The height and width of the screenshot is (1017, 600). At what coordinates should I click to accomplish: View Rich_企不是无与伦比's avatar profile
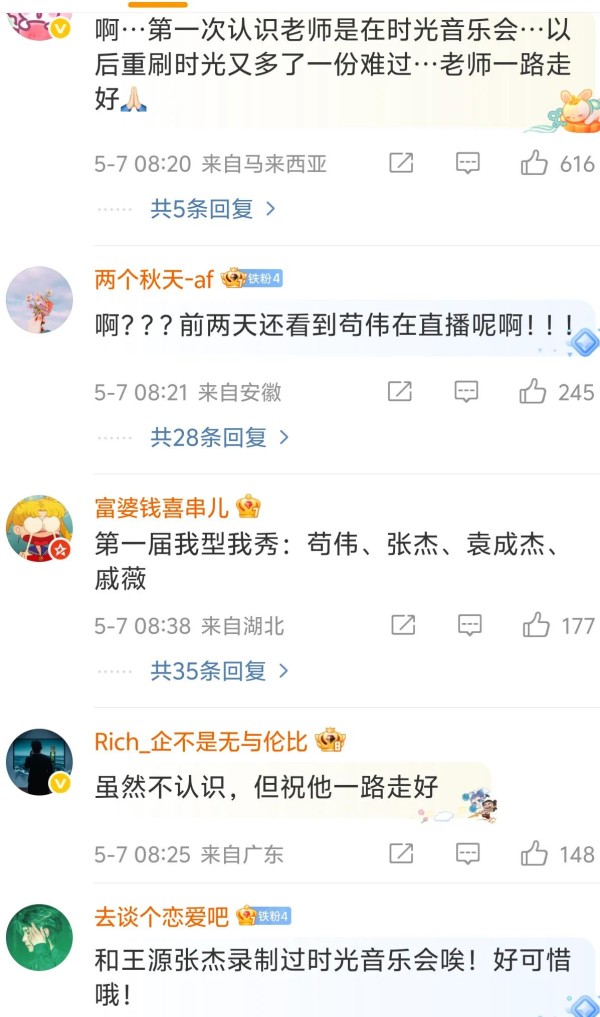(x=40, y=762)
